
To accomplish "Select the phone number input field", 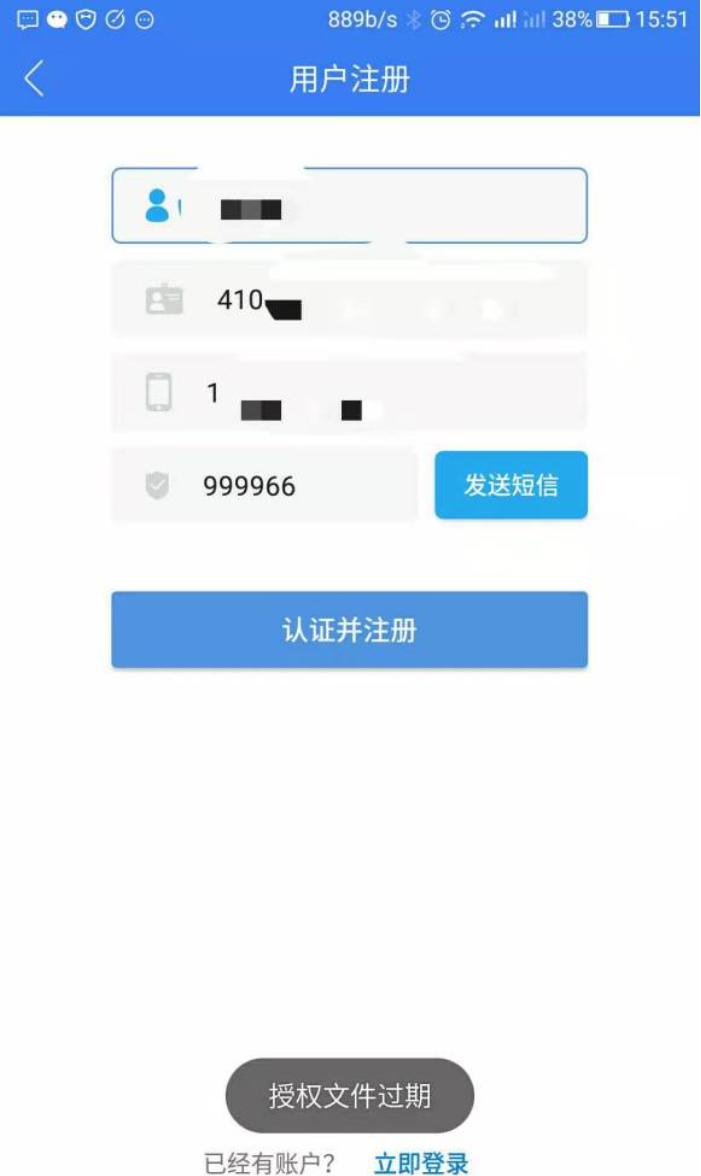I will 380,393.
